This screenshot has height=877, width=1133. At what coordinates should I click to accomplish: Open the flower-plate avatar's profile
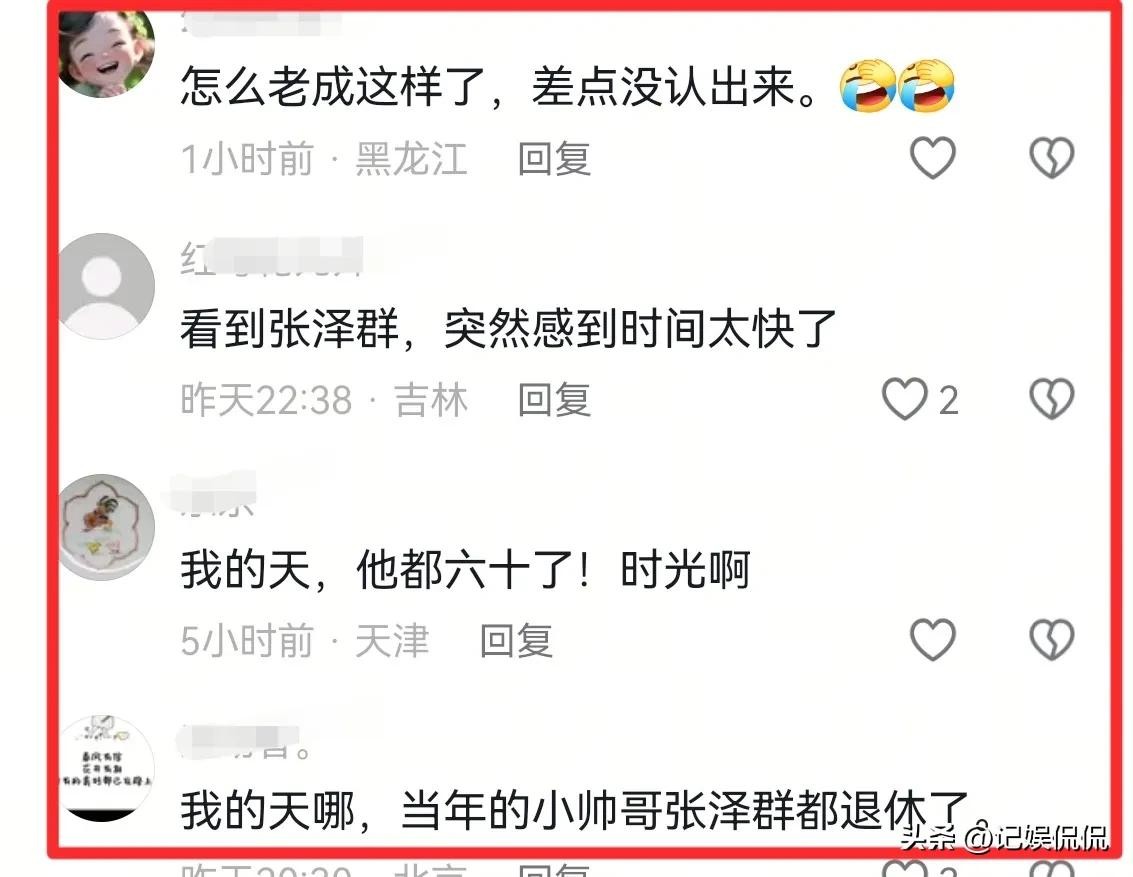[106, 527]
